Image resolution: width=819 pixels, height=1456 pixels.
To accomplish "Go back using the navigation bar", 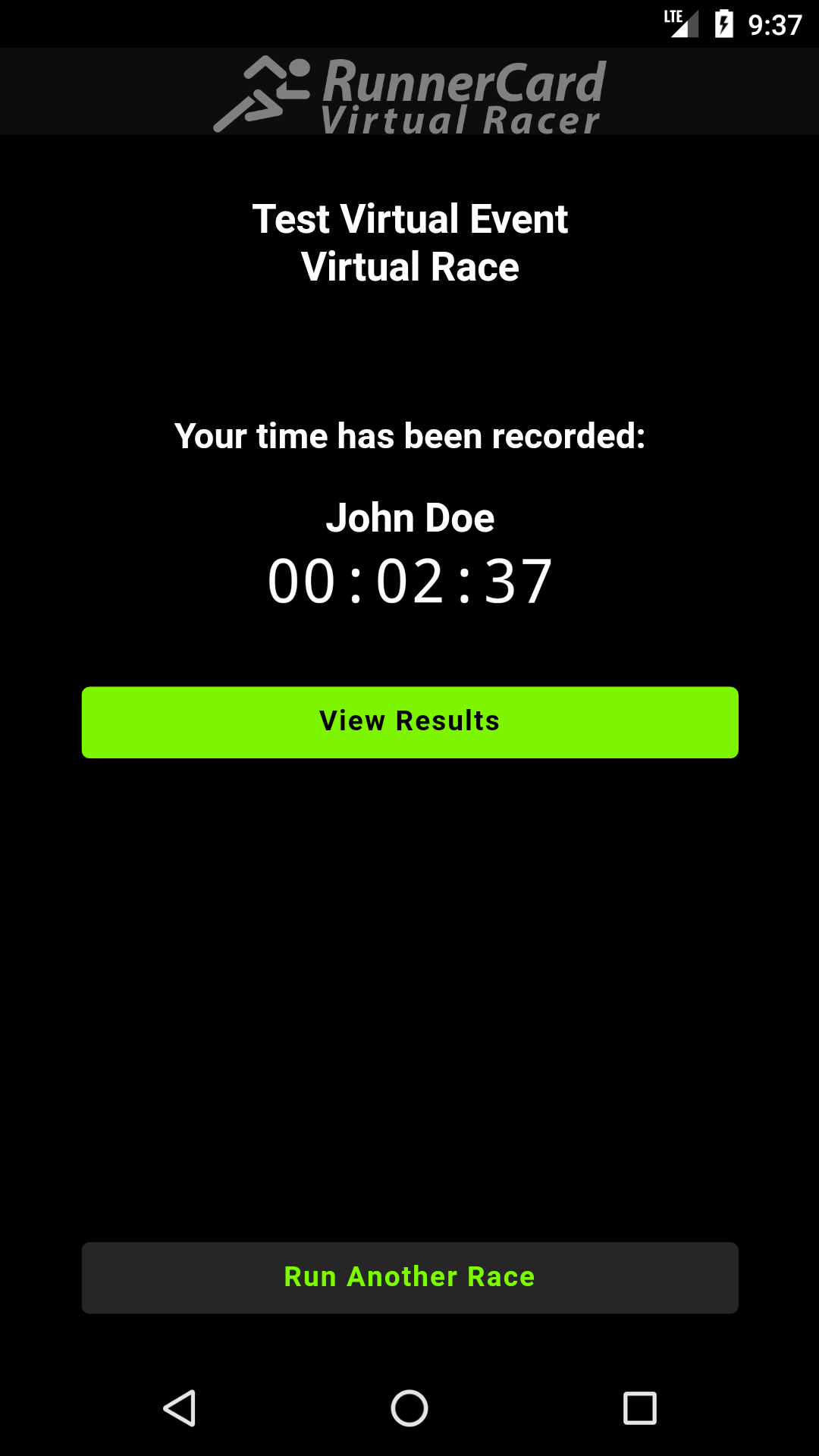I will (x=180, y=1408).
